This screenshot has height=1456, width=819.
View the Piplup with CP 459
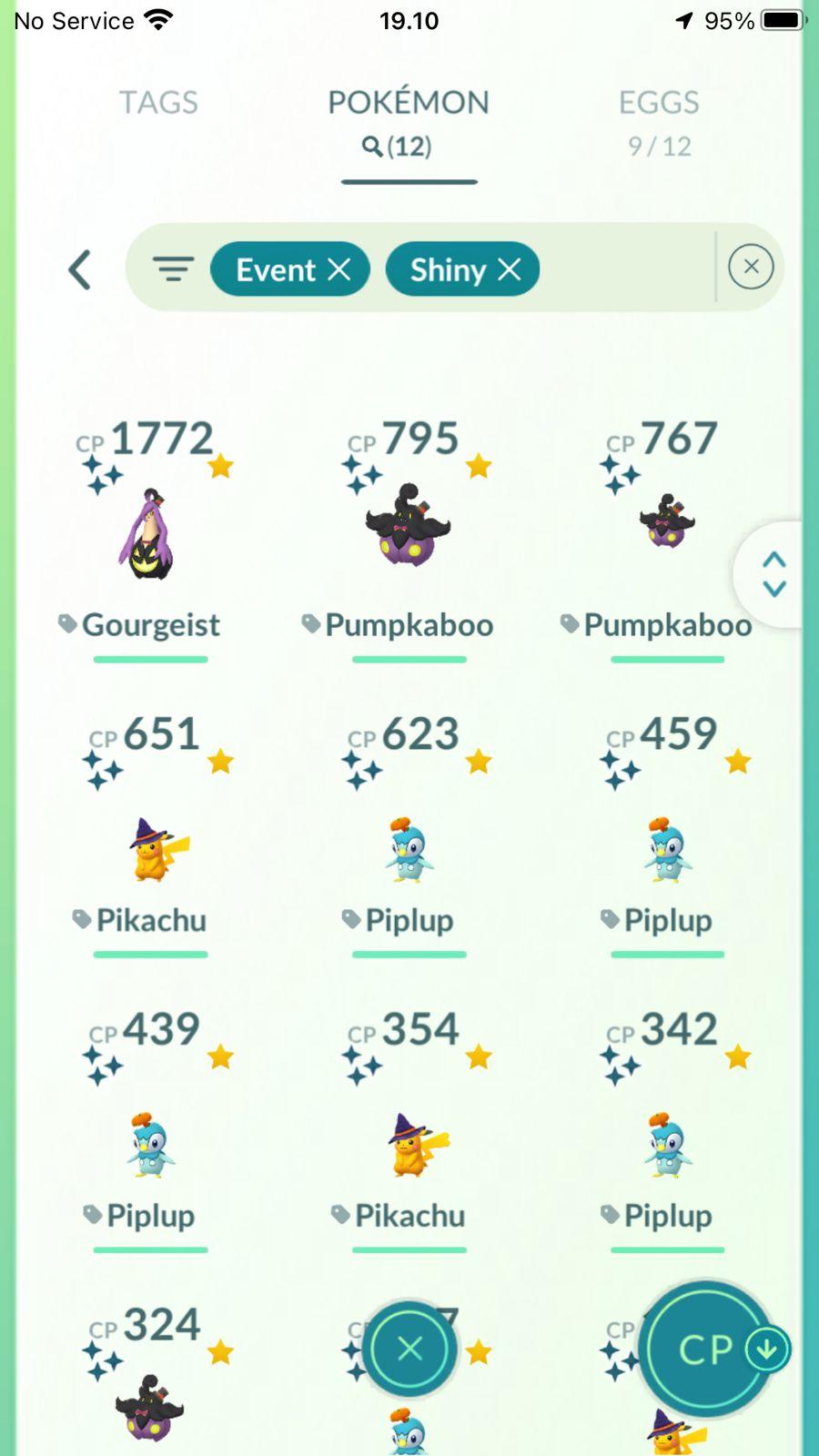pos(667,851)
